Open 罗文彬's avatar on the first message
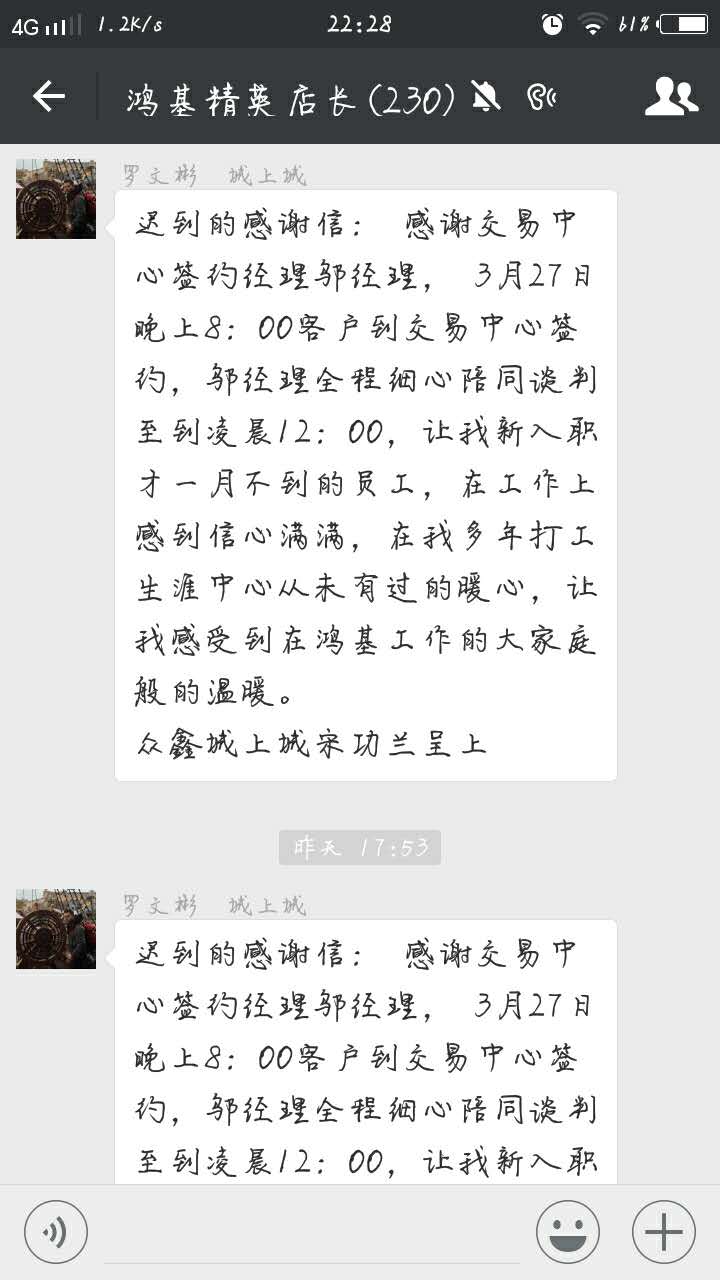Image resolution: width=720 pixels, height=1280 pixels. pyautogui.click(x=56, y=199)
